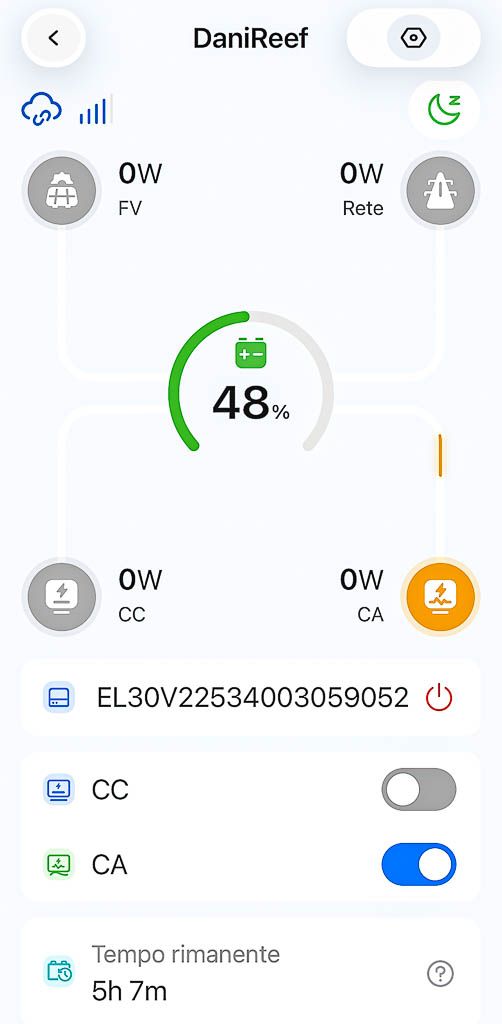
Task: Open the Rete grid icon
Action: point(440,191)
